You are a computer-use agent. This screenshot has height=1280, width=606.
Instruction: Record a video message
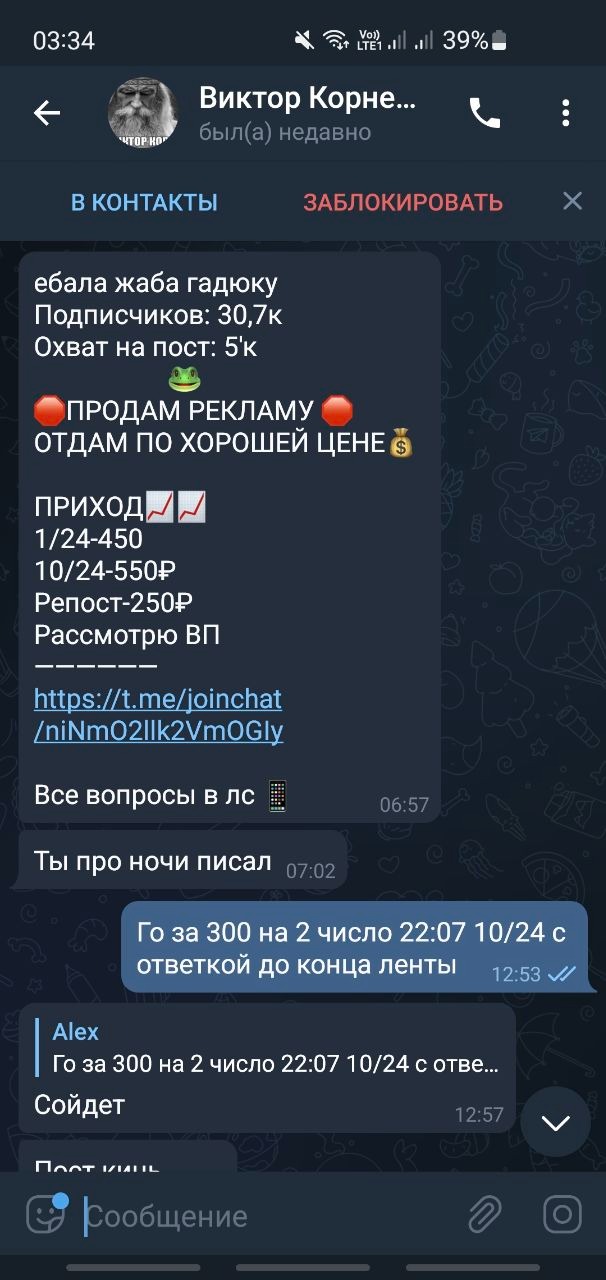point(562,1215)
